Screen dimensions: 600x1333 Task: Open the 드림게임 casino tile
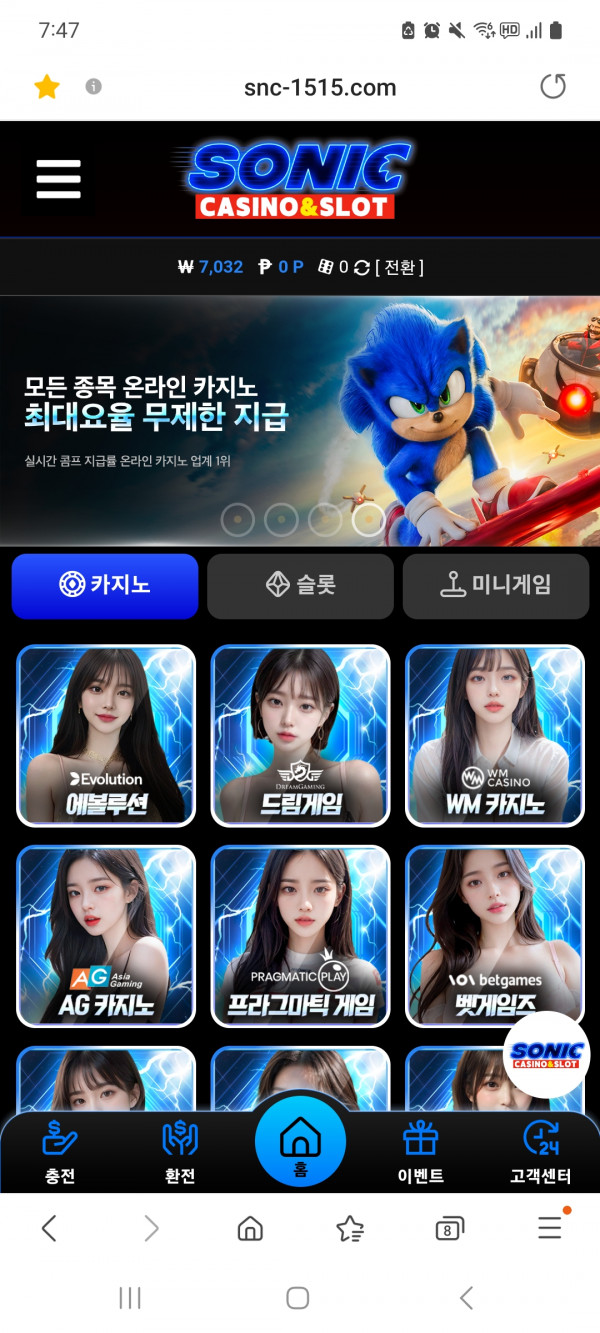pos(300,735)
